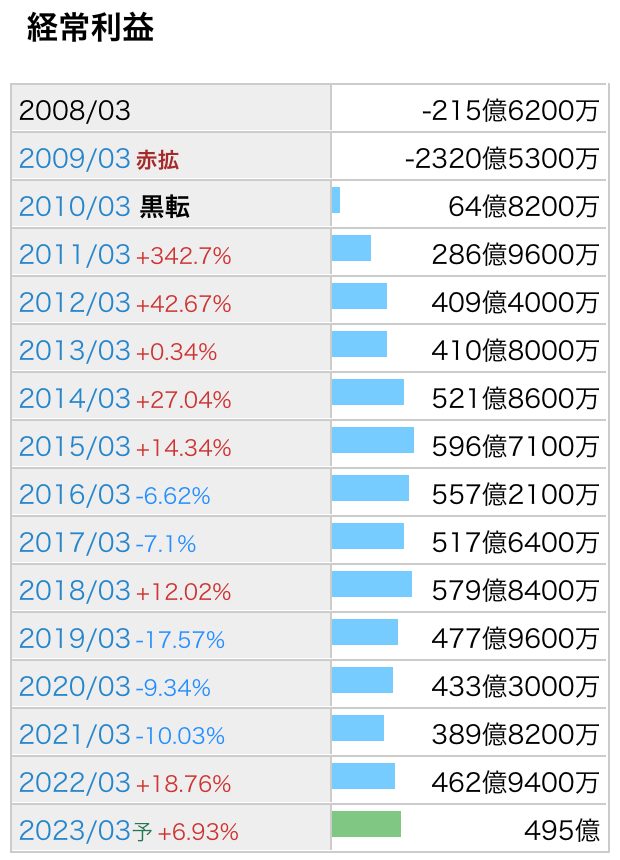The height and width of the screenshot is (860, 620).
Task: Open the 2009/03 fiscal year link
Action: point(75,159)
